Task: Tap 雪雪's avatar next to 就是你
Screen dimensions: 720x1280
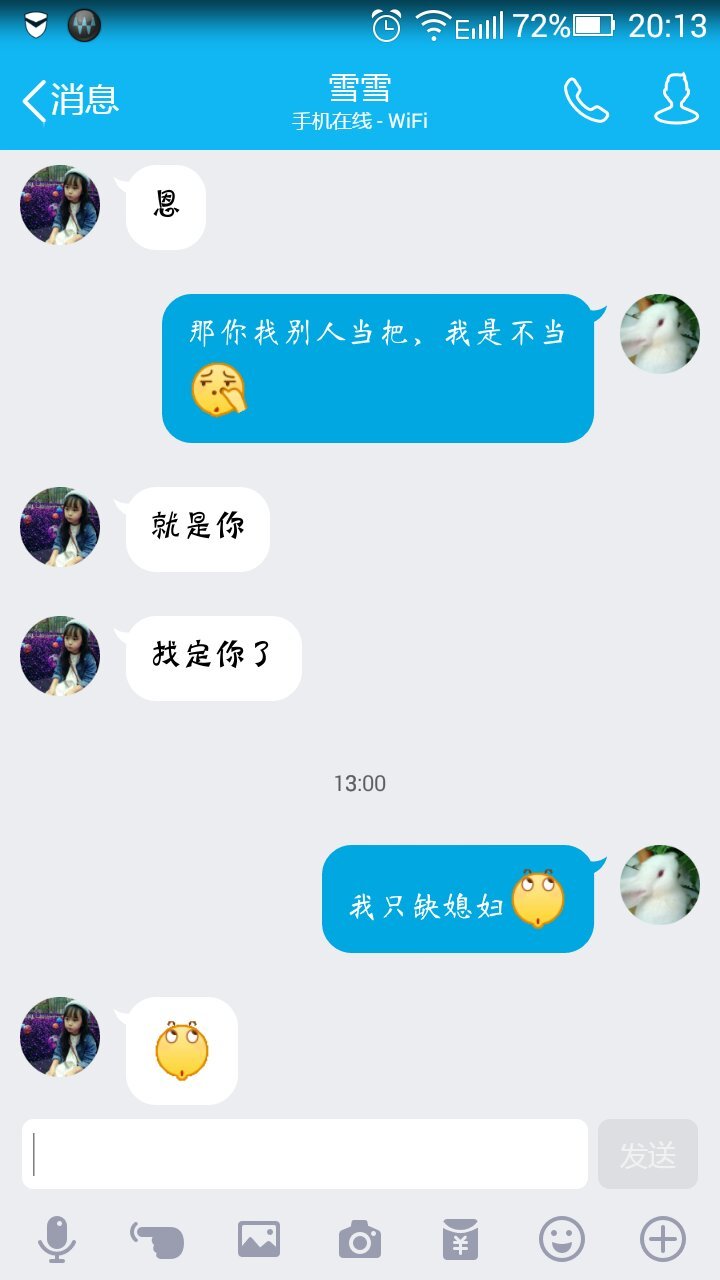Action: point(60,527)
